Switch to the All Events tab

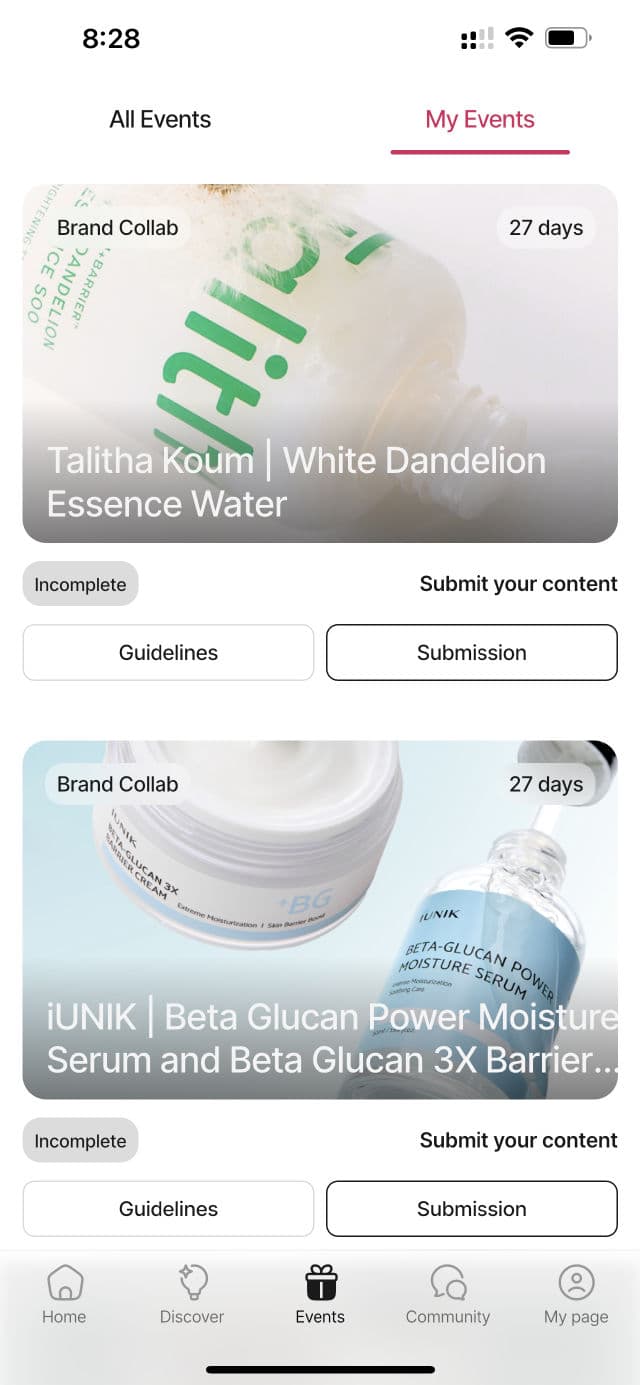click(160, 120)
